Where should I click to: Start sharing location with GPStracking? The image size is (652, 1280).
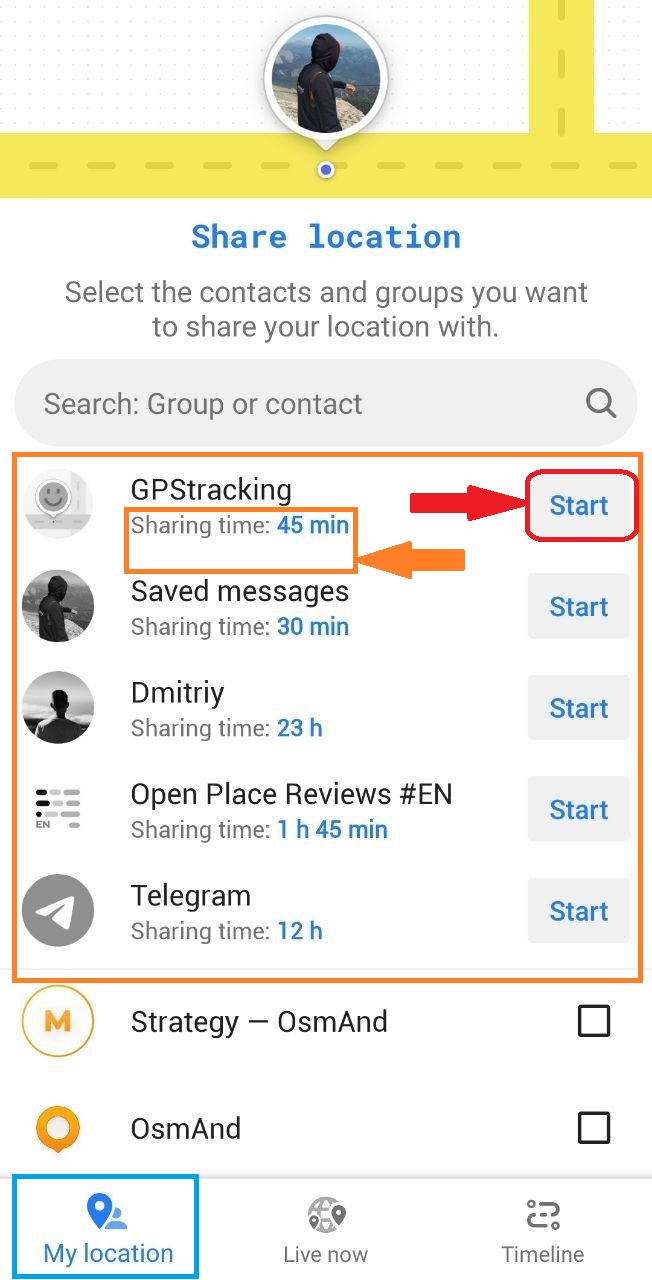pos(579,505)
